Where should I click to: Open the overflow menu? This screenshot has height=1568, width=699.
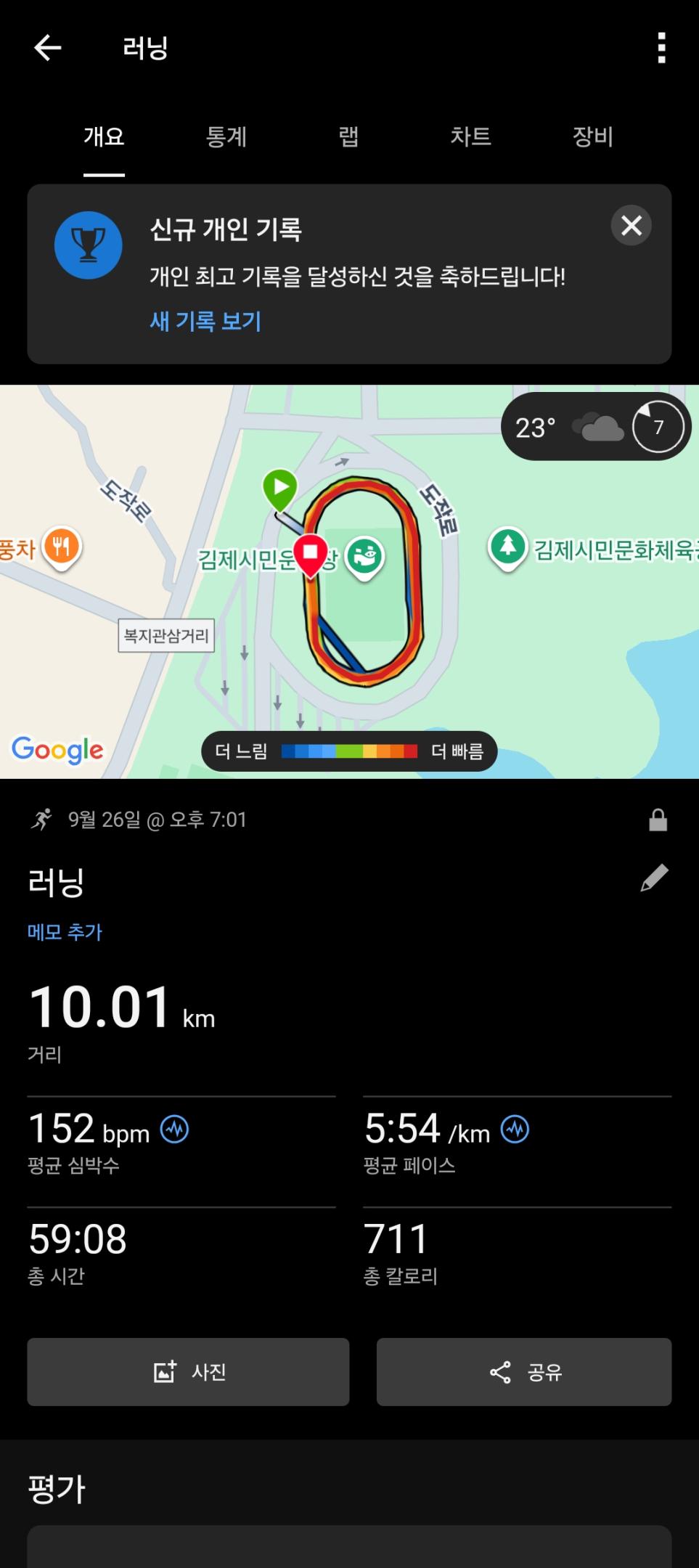coord(661,49)
